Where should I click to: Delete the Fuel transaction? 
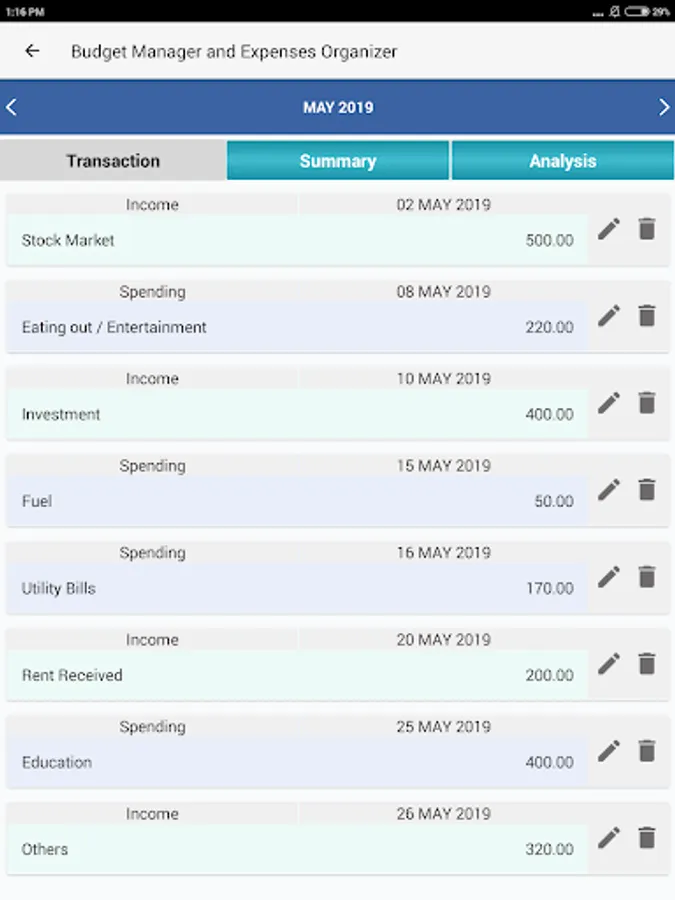tap(647, 490)
